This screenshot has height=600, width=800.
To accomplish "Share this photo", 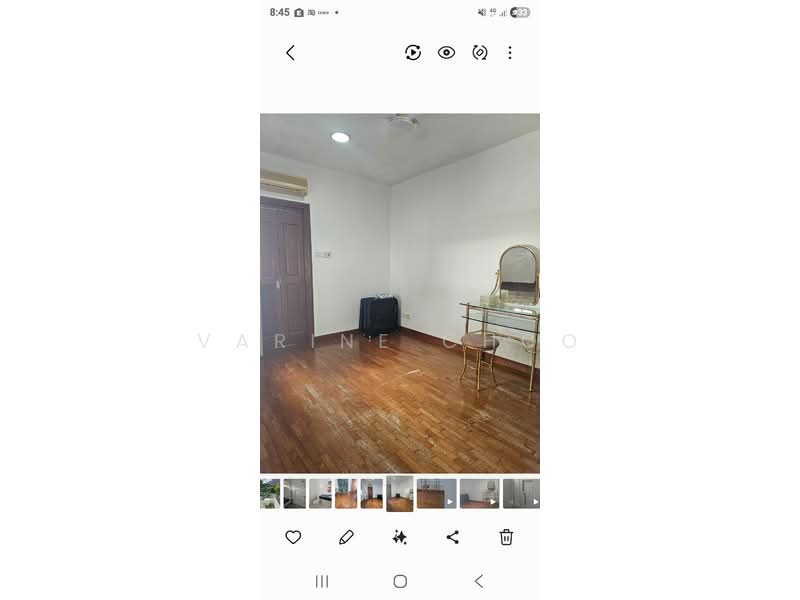I will [453, 537].
